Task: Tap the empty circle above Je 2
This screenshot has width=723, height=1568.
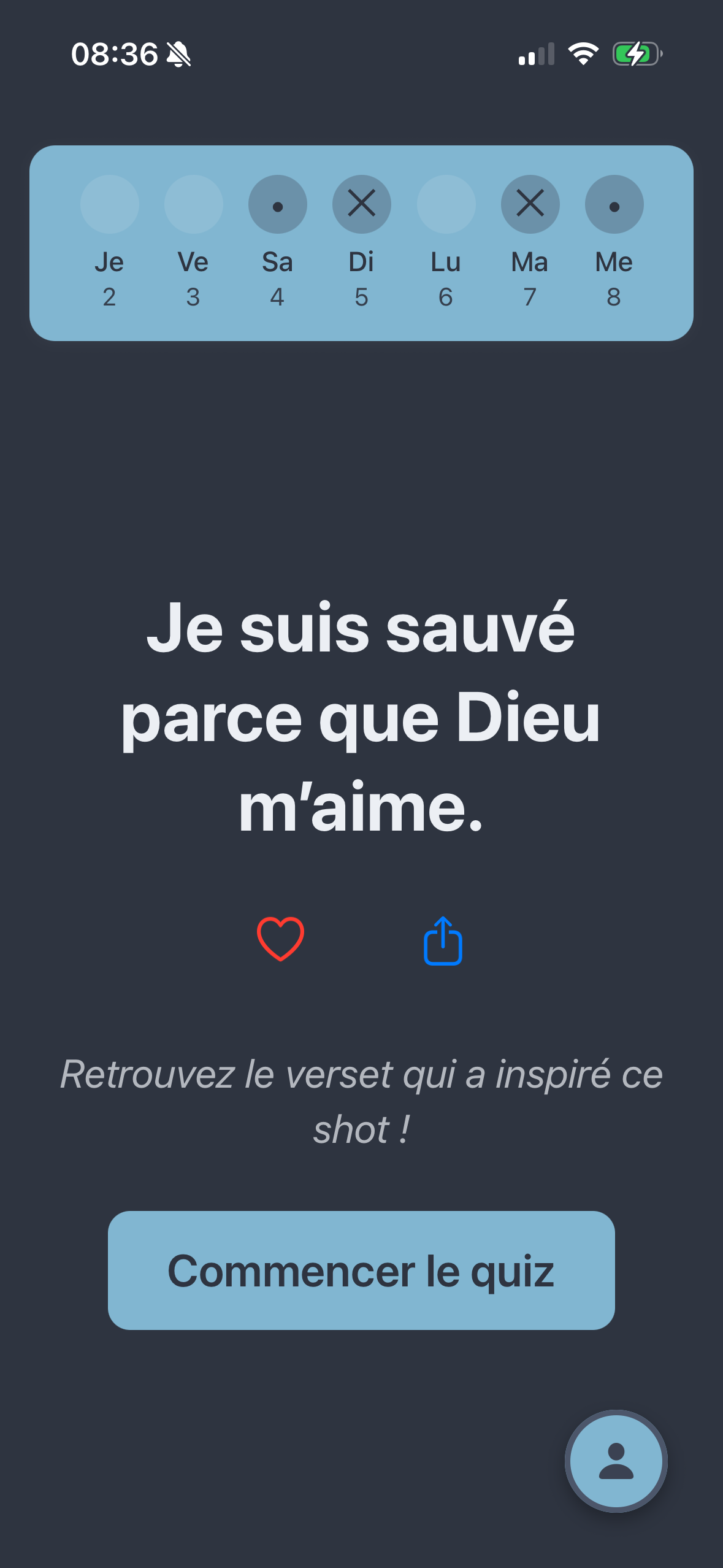Action: [109, 204]
